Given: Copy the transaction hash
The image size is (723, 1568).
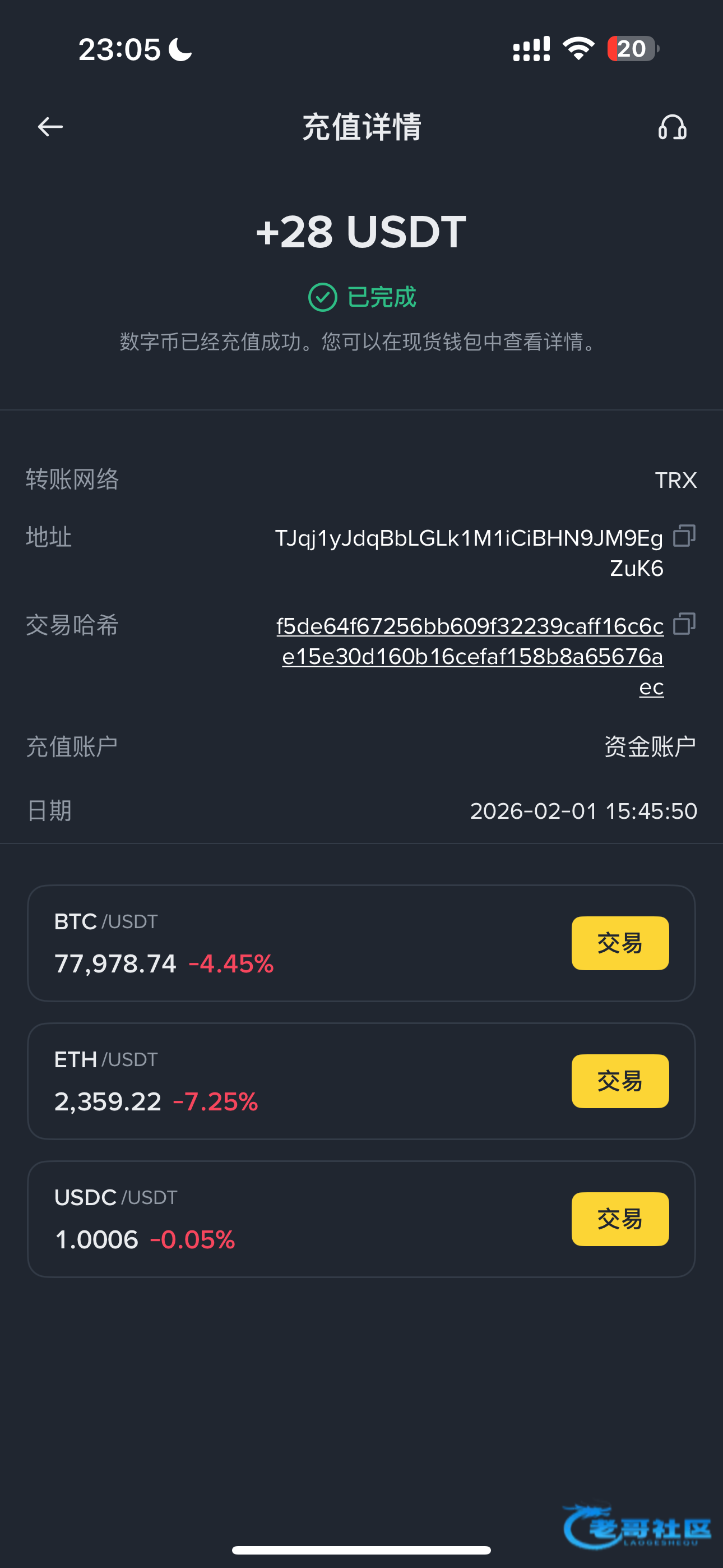Looking at the screenshot, I should tap(684, 624).
